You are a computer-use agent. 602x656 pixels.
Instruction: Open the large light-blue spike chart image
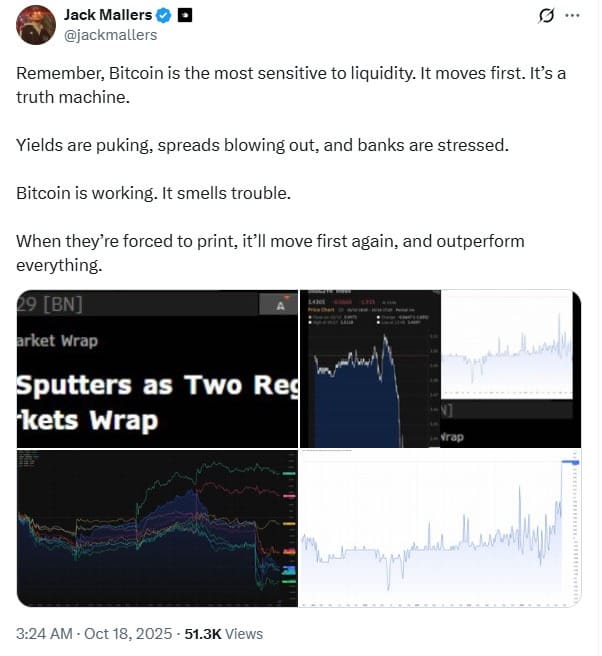(441, 528)
